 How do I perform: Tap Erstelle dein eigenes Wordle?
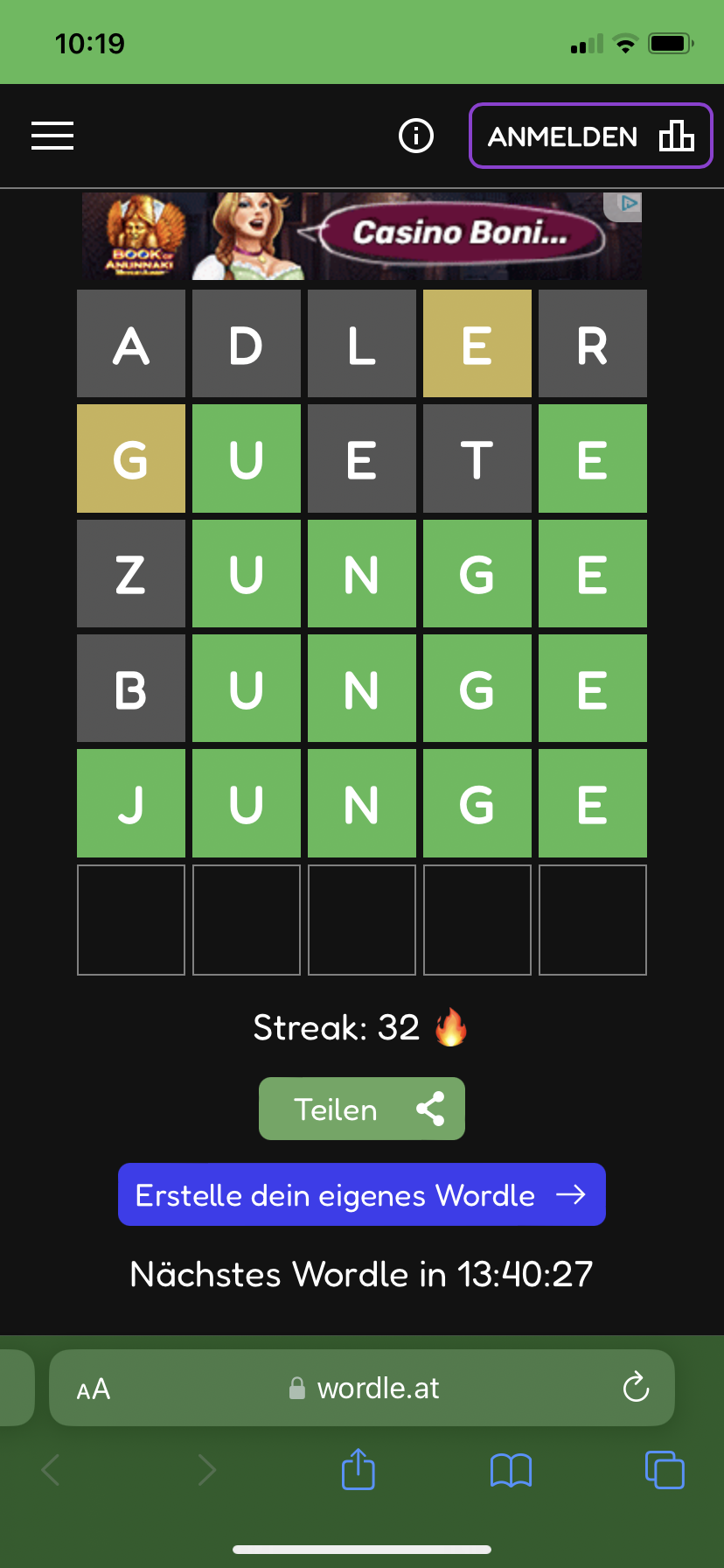click(362, 1194)
